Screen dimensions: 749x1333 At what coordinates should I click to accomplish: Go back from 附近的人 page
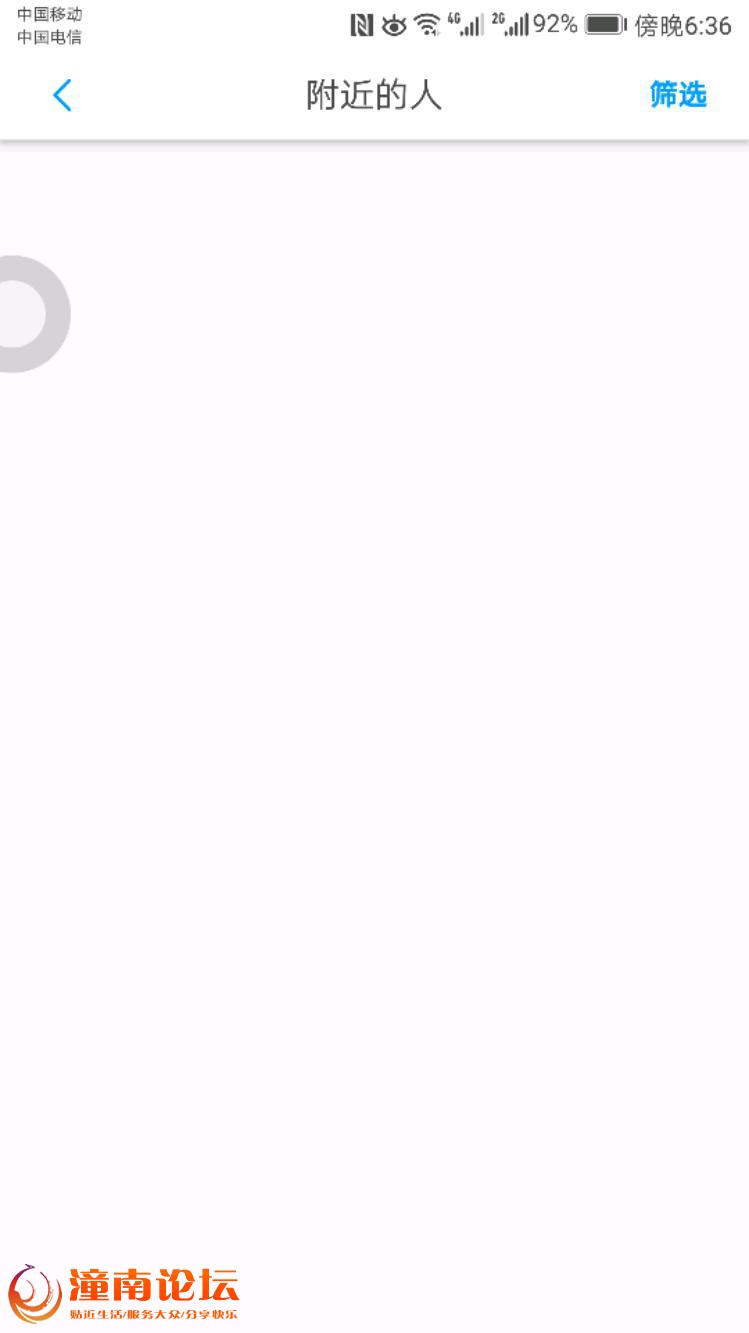(62, 96)
